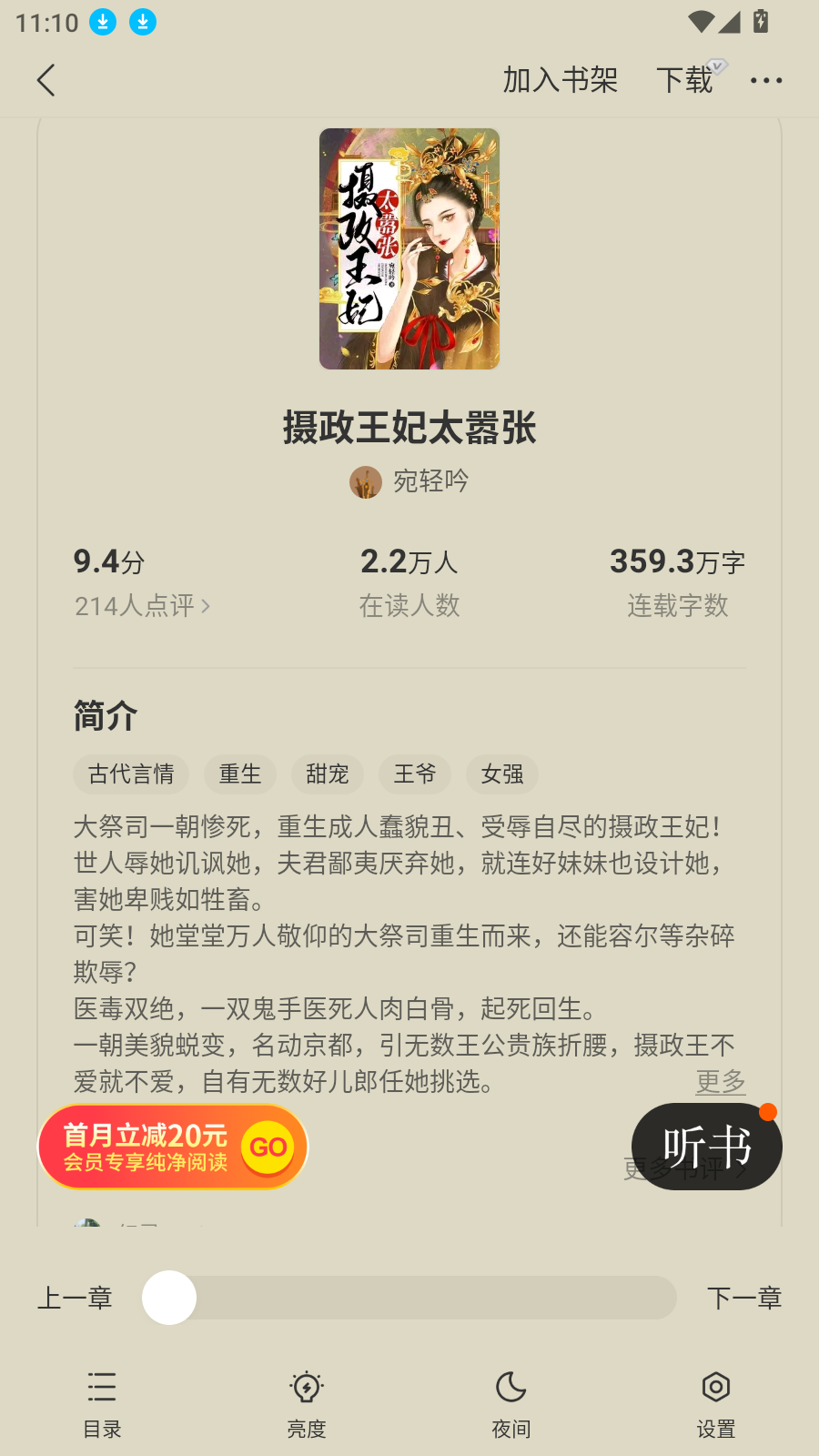Tap the download button

tap(684, 80)
